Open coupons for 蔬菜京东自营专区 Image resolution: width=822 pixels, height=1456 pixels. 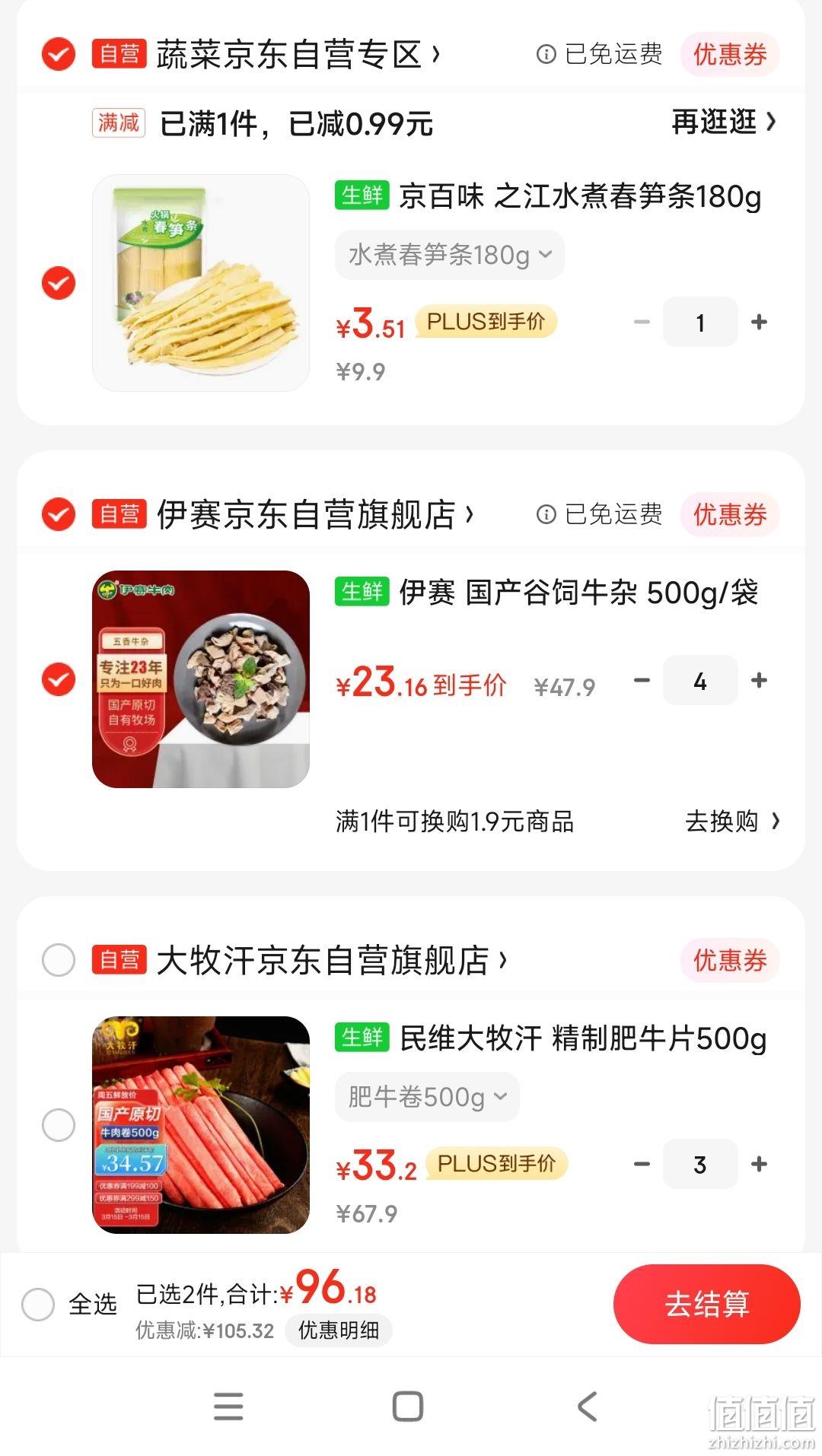[730, 54]
